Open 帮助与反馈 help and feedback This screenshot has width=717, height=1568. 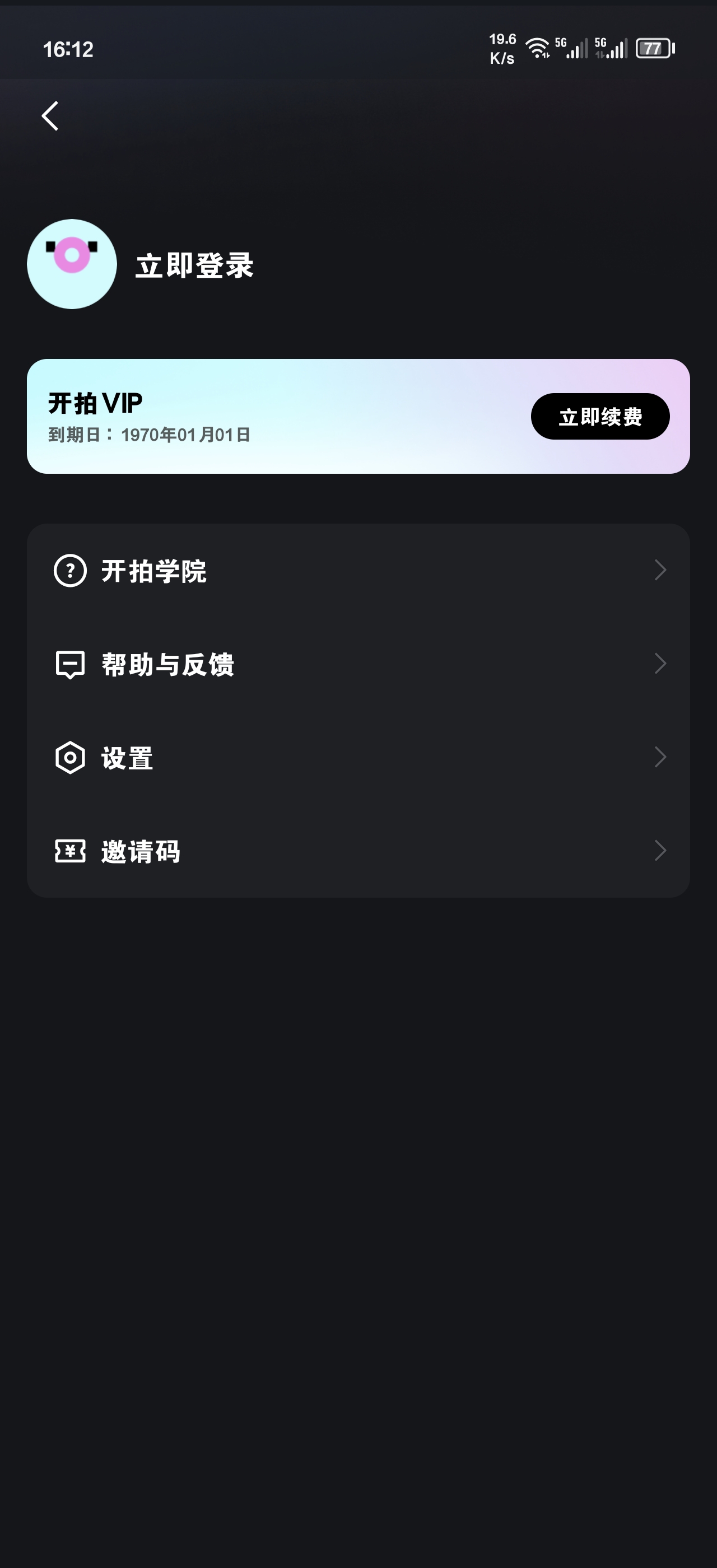pyautogui.click(x=358, y=664)
